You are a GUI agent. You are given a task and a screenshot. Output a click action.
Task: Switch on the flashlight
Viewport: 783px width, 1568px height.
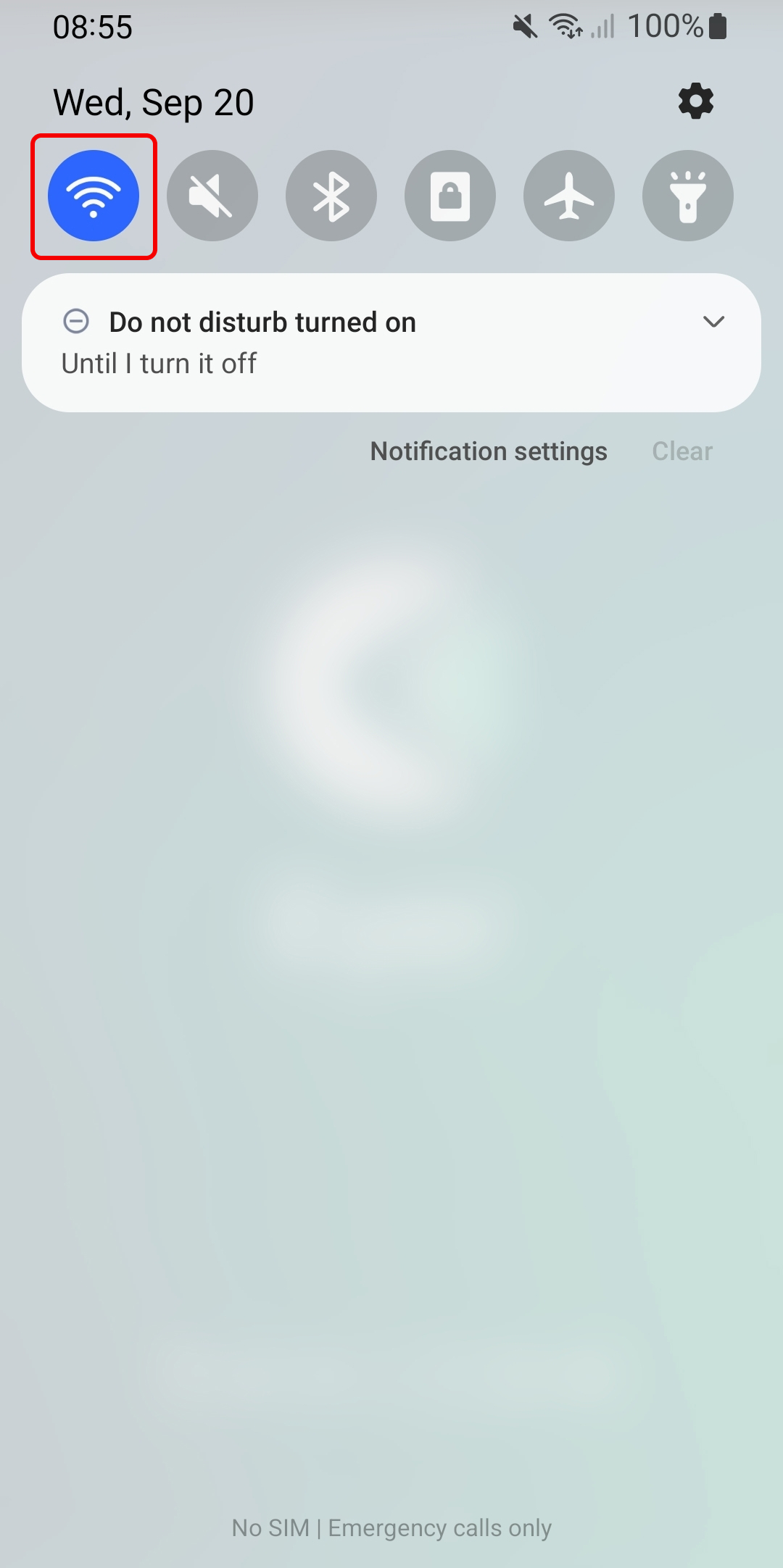click(x=688, y=196)
